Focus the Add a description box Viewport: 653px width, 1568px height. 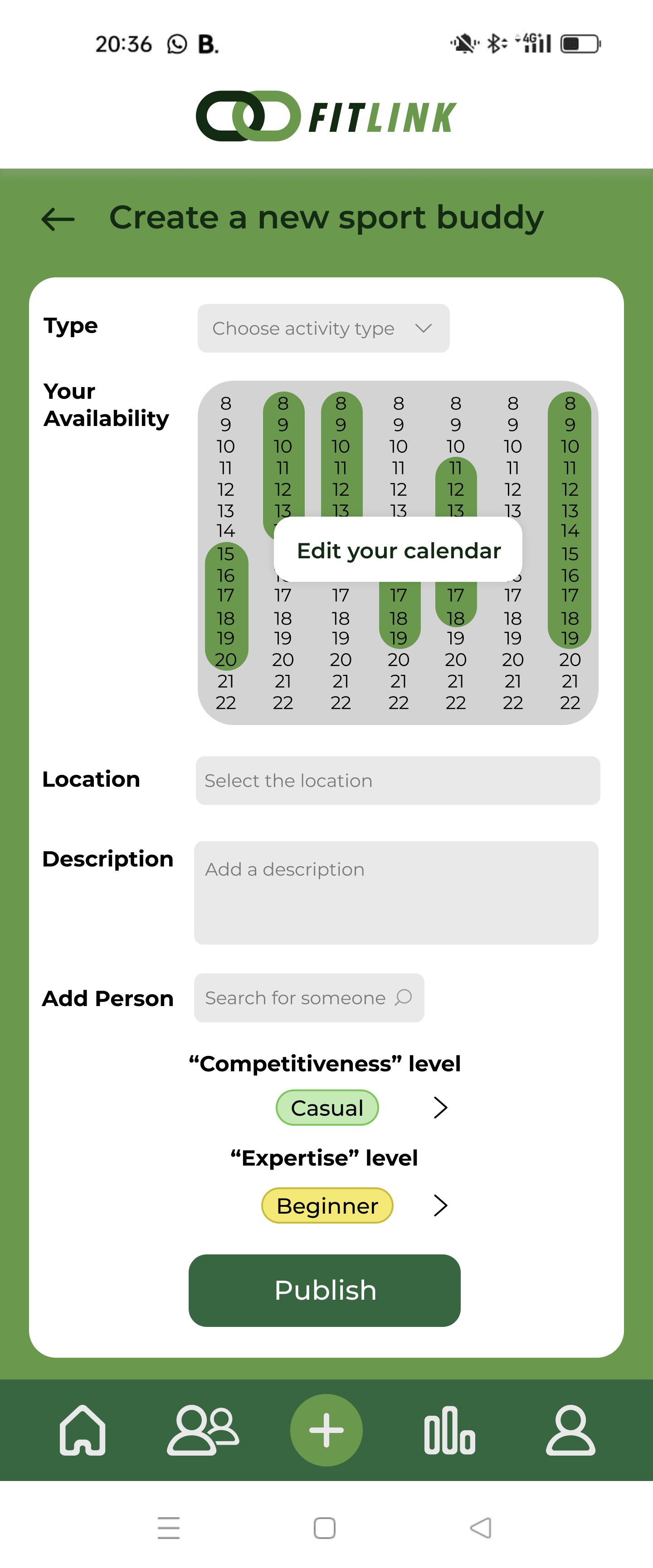(x=396, y=892)
